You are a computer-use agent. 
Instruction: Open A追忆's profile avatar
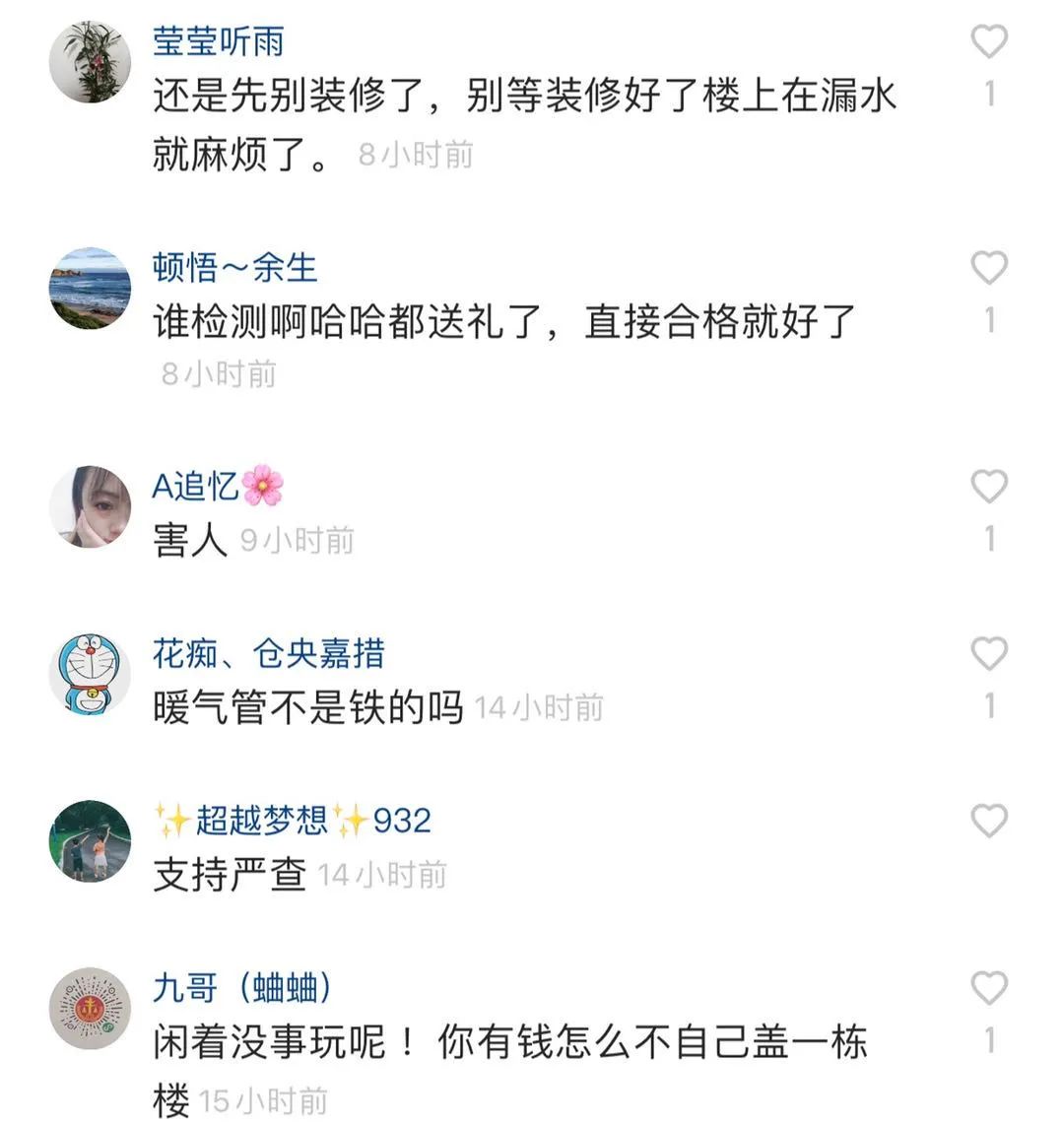click(90, 506)
